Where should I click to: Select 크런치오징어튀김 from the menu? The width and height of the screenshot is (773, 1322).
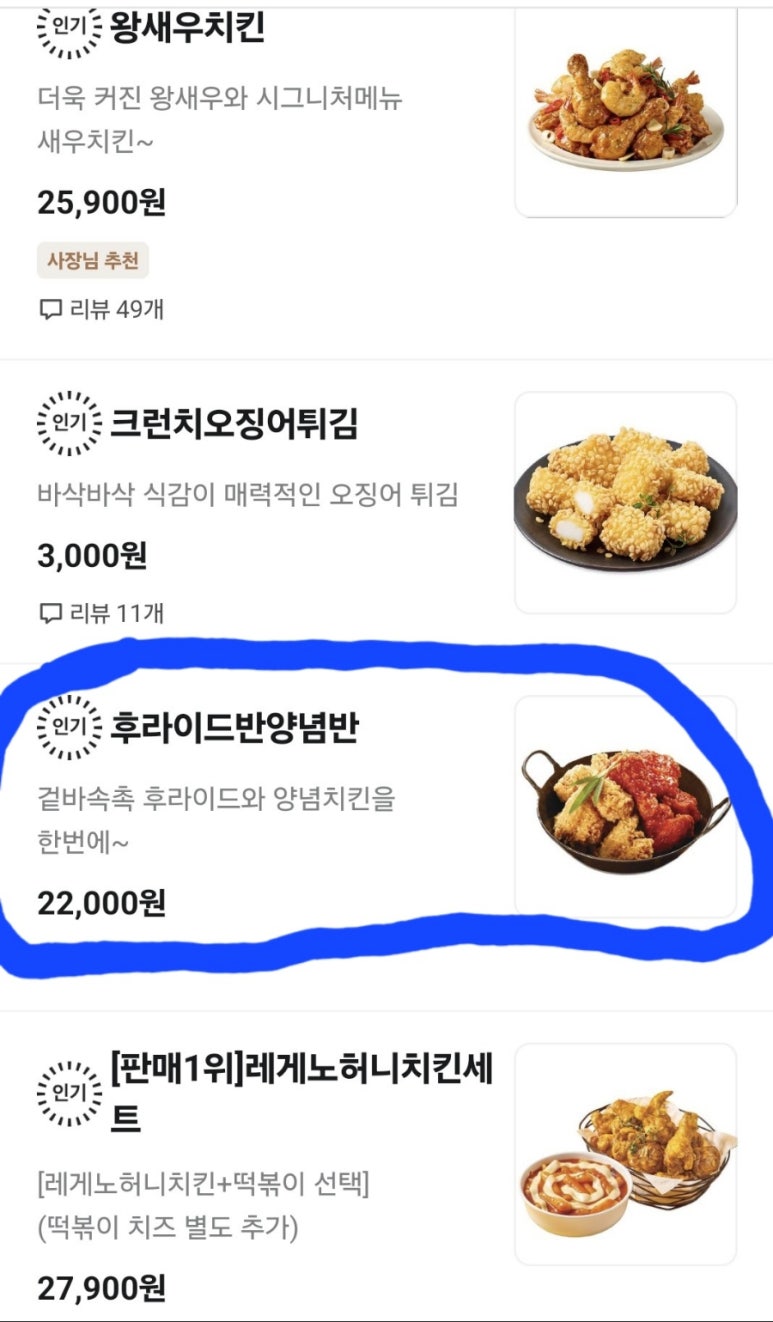click(233, 424)
